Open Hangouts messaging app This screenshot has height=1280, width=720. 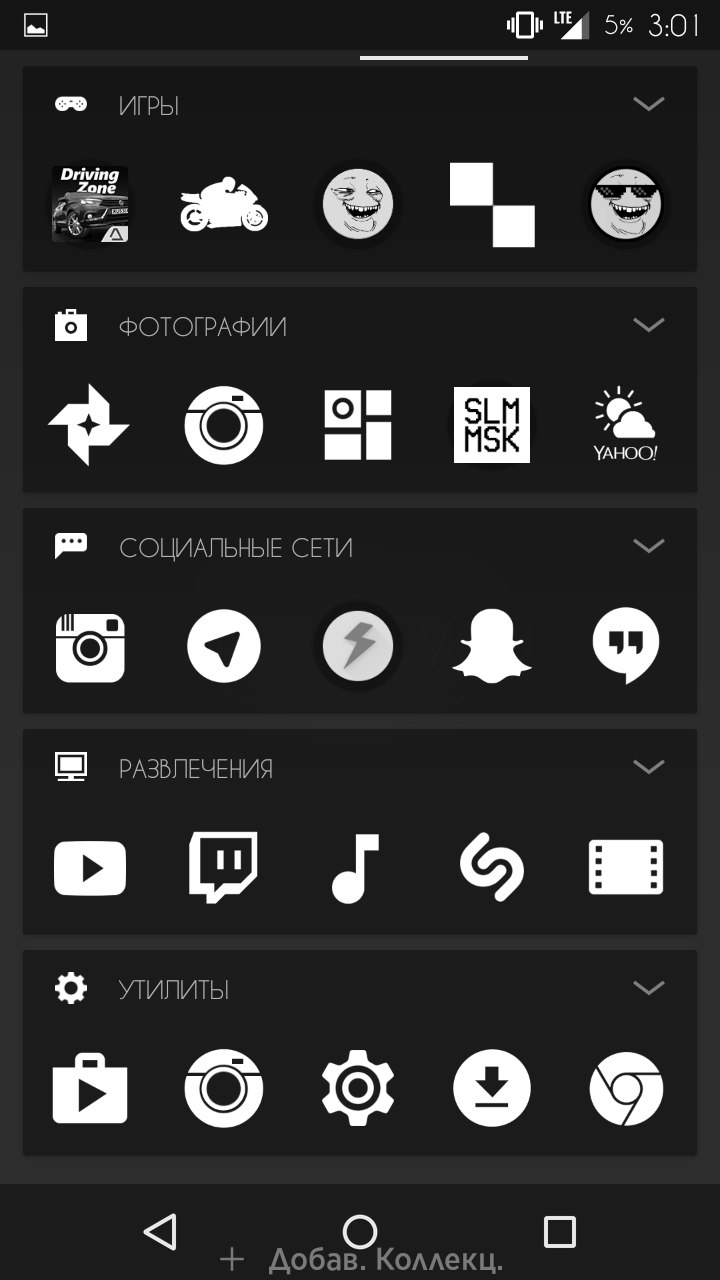pos(626,647)
